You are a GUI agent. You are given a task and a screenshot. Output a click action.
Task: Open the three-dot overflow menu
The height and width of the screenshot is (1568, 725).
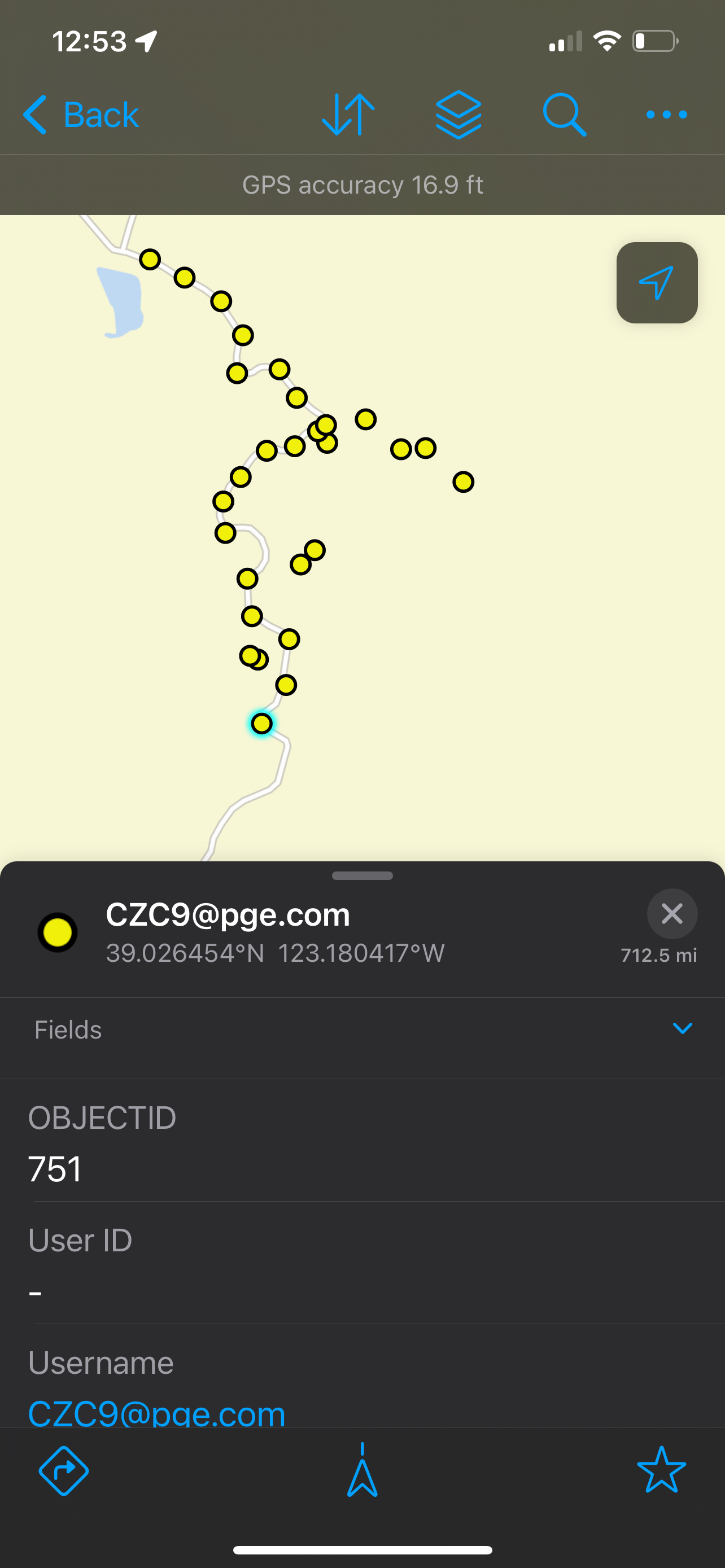[x=667, y=115]
